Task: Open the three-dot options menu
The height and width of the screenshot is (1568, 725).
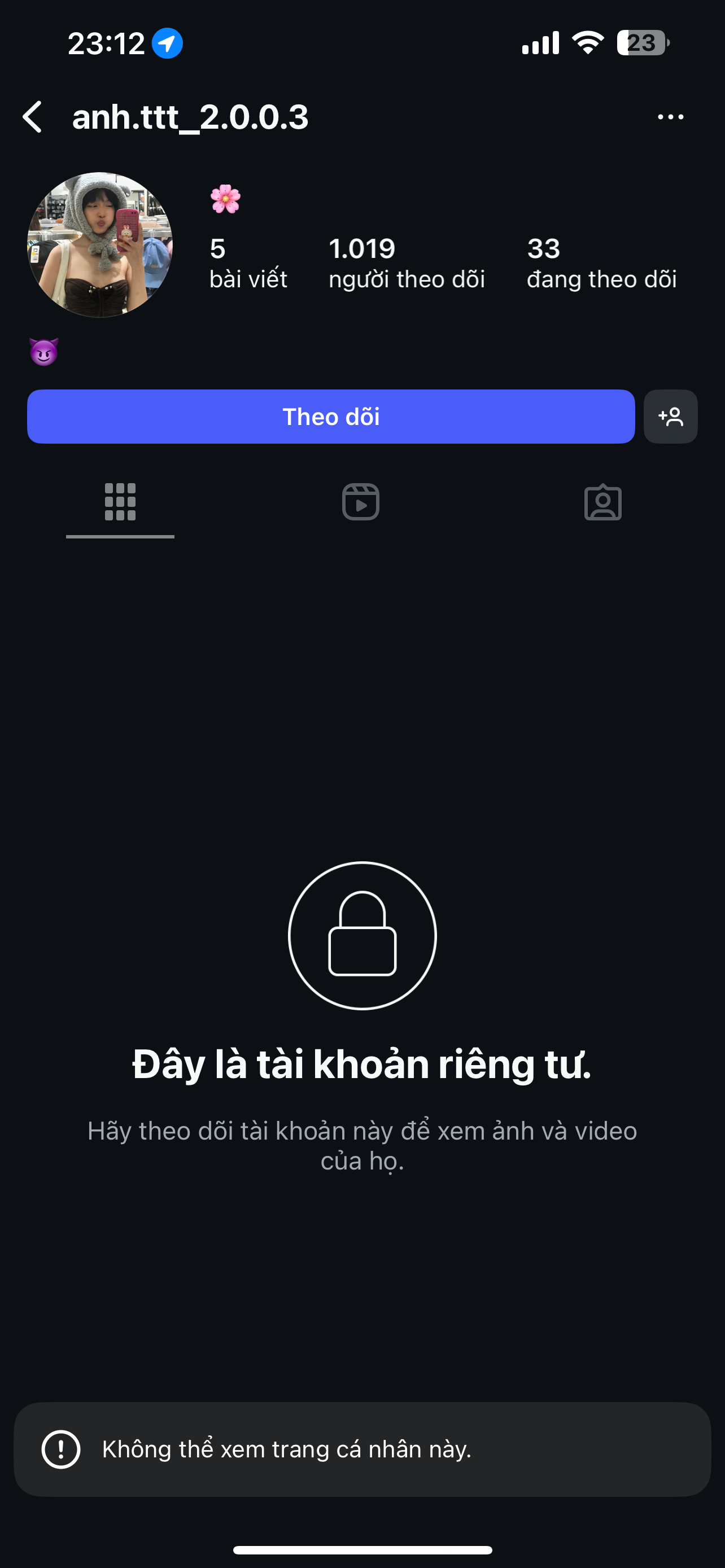Action: (x=670, y=117)
